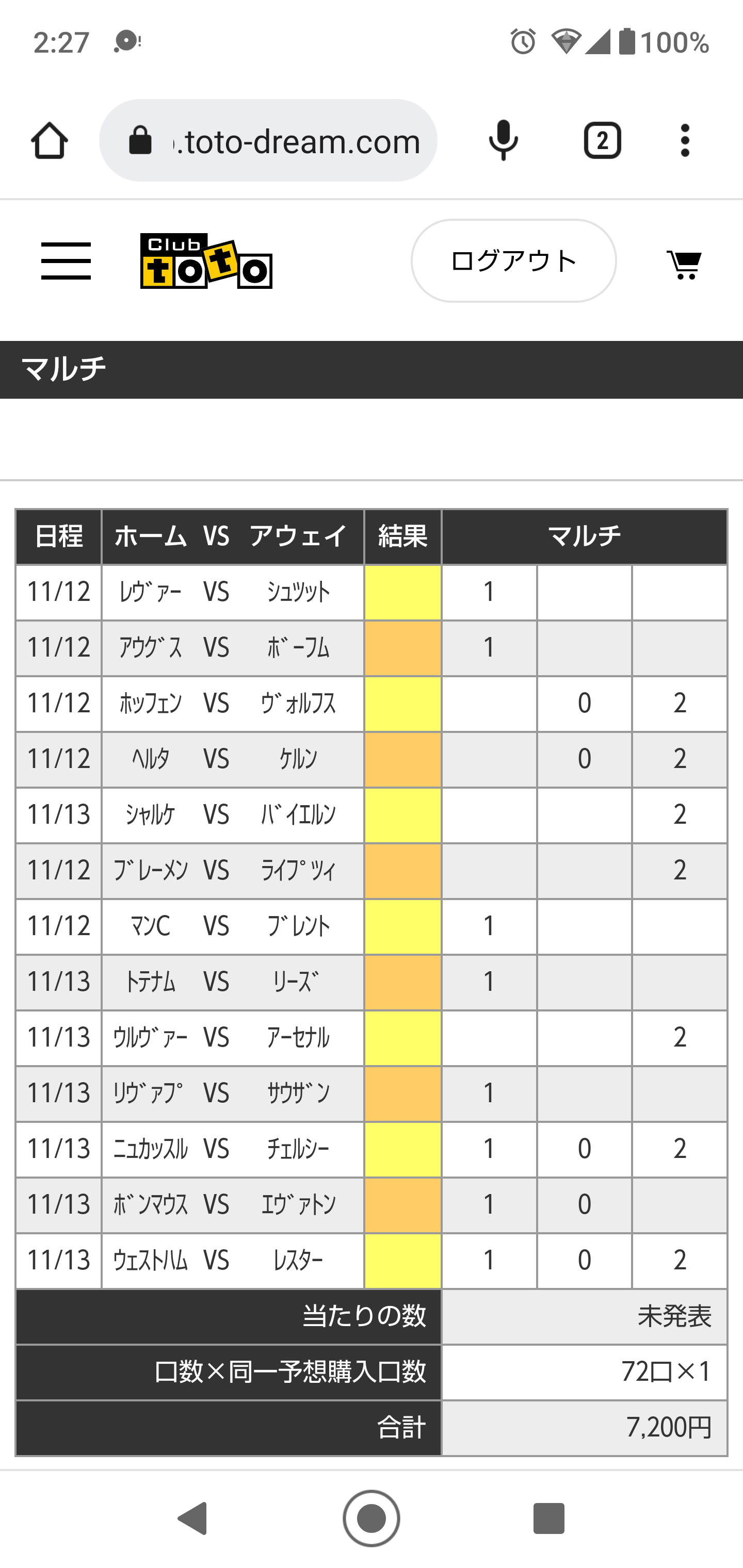Tap the ログアウト button

[x=513, y=261]
